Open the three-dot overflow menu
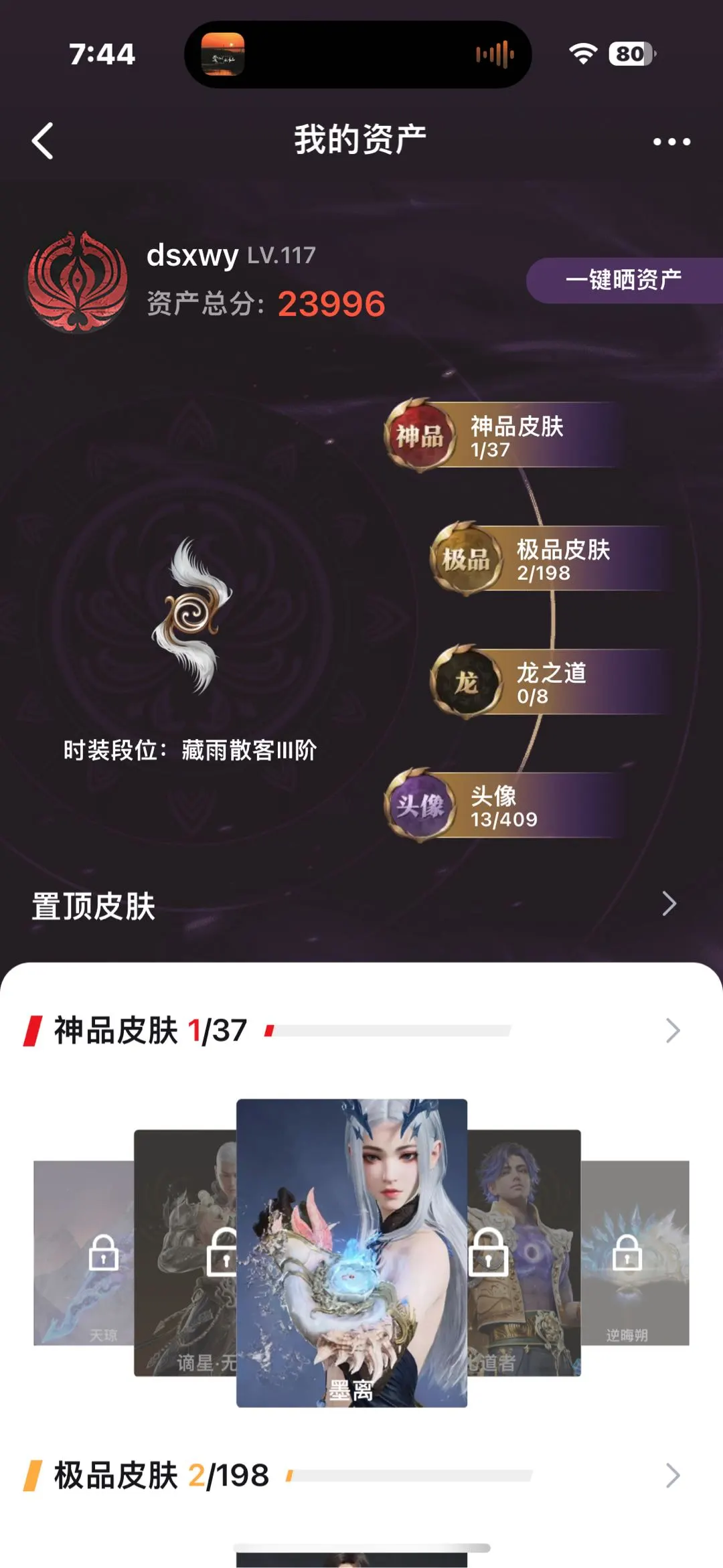The image size is (723, 1568). coord(671,141)
